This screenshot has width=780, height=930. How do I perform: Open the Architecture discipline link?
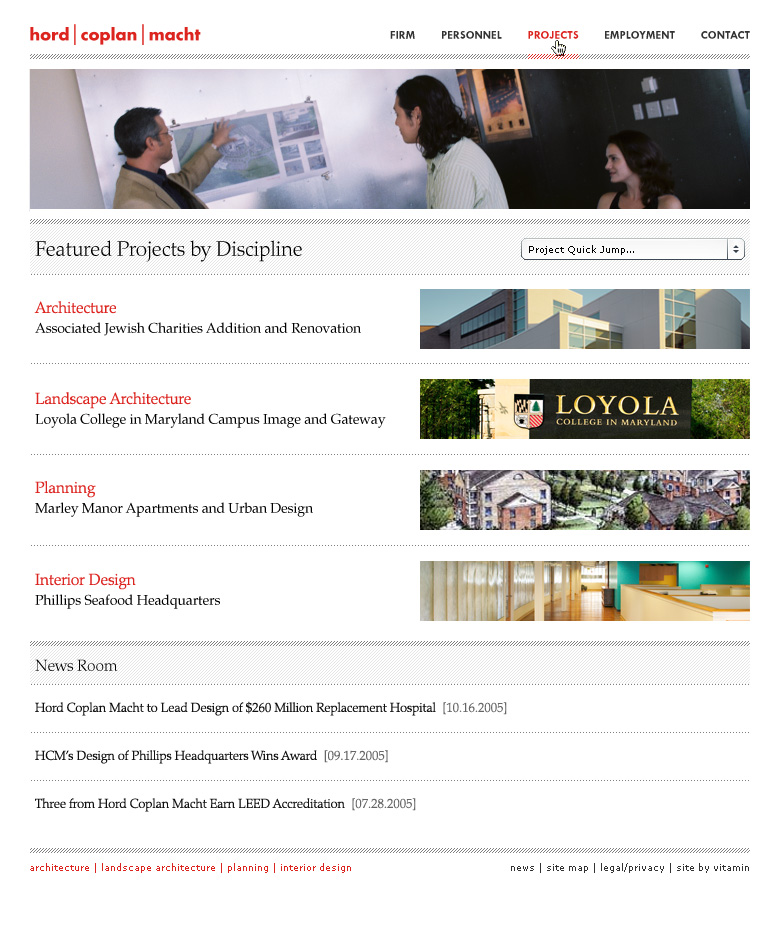(75, 308)
